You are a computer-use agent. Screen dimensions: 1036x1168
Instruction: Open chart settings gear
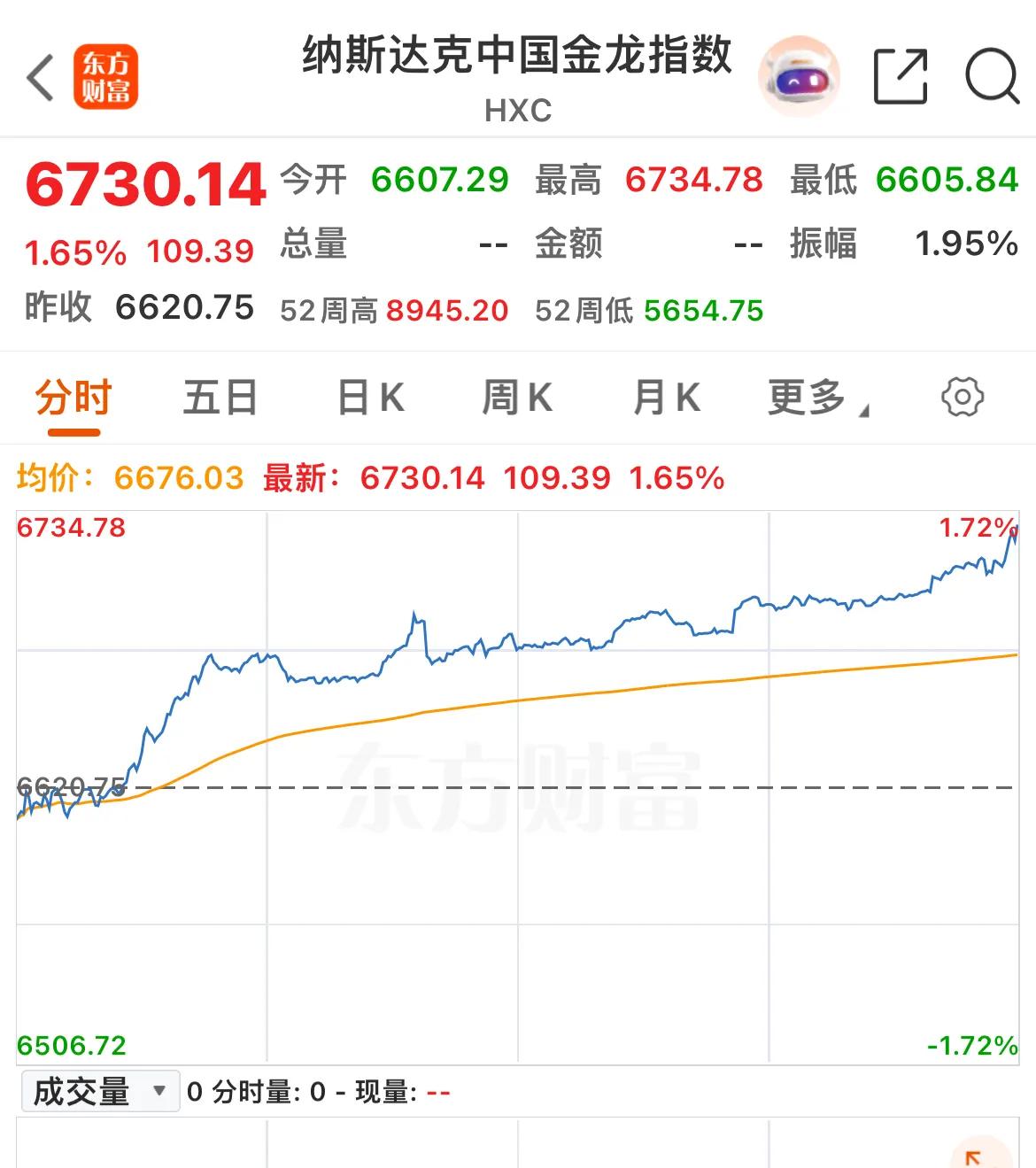963,397
